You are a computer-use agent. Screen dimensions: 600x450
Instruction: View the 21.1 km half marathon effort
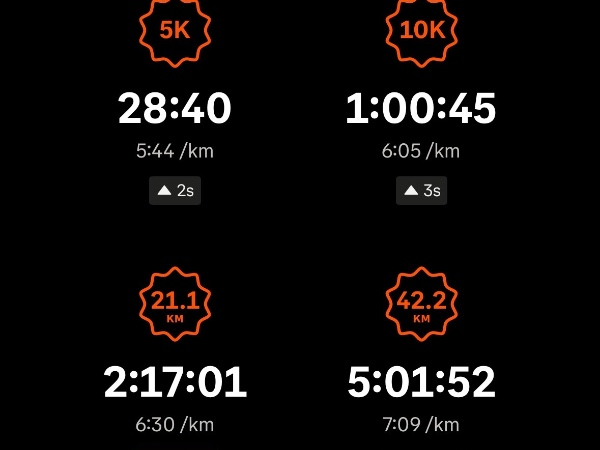(x=175, y=381)
